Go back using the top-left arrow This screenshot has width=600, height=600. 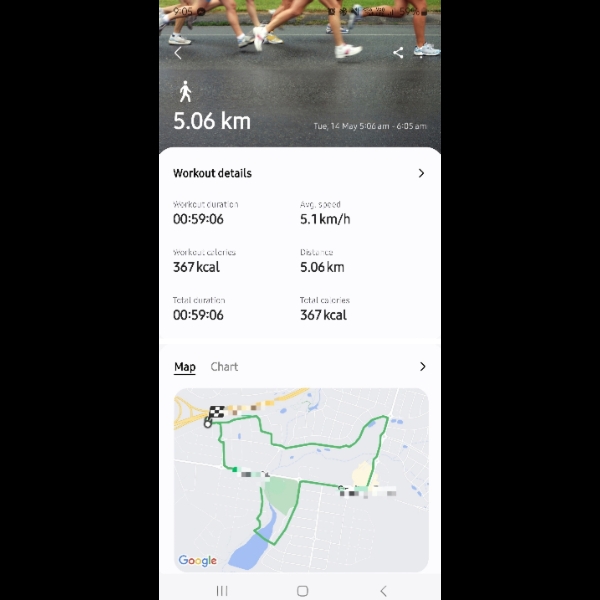pos(178,53)
